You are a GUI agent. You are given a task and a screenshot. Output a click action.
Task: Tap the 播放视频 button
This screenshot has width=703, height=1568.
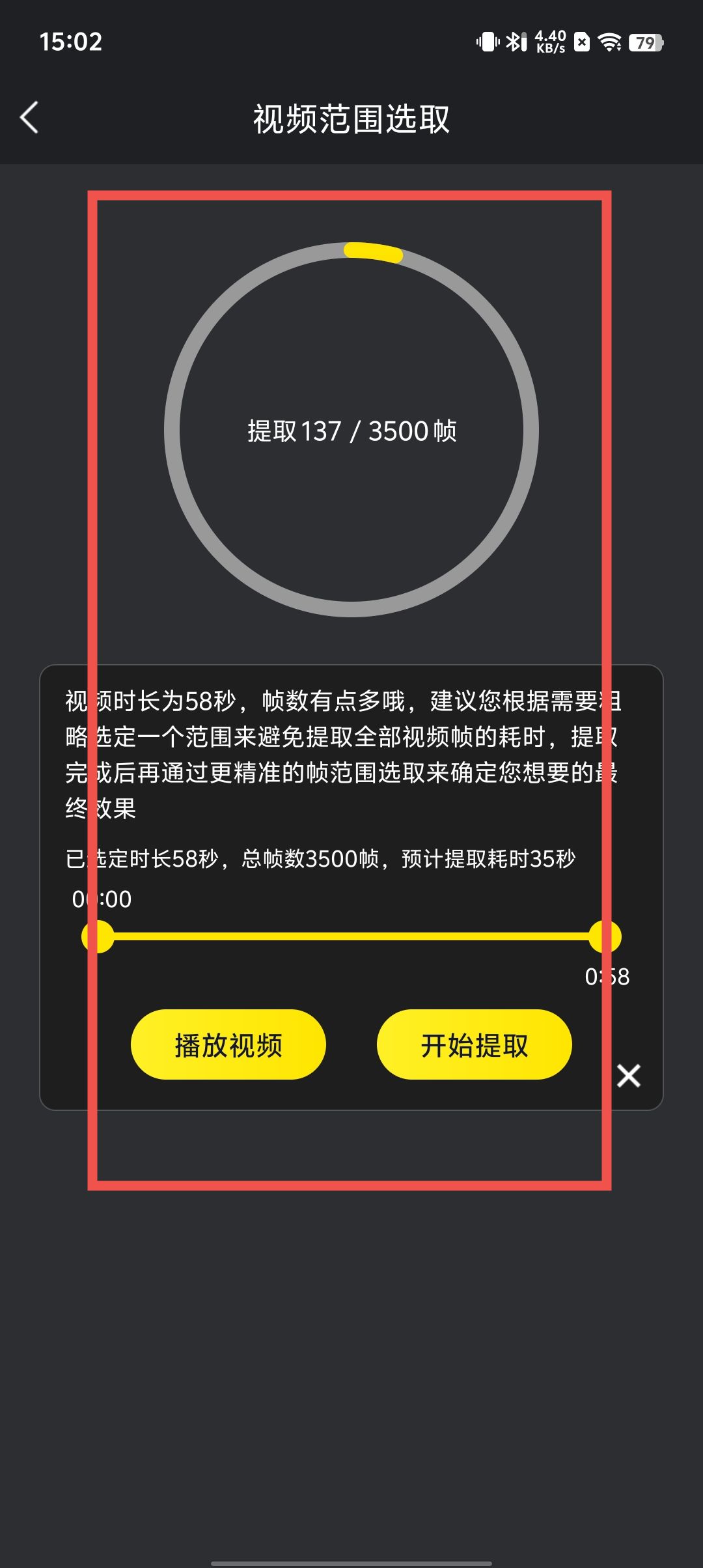pyautogui.click(x=228, y=1044)
